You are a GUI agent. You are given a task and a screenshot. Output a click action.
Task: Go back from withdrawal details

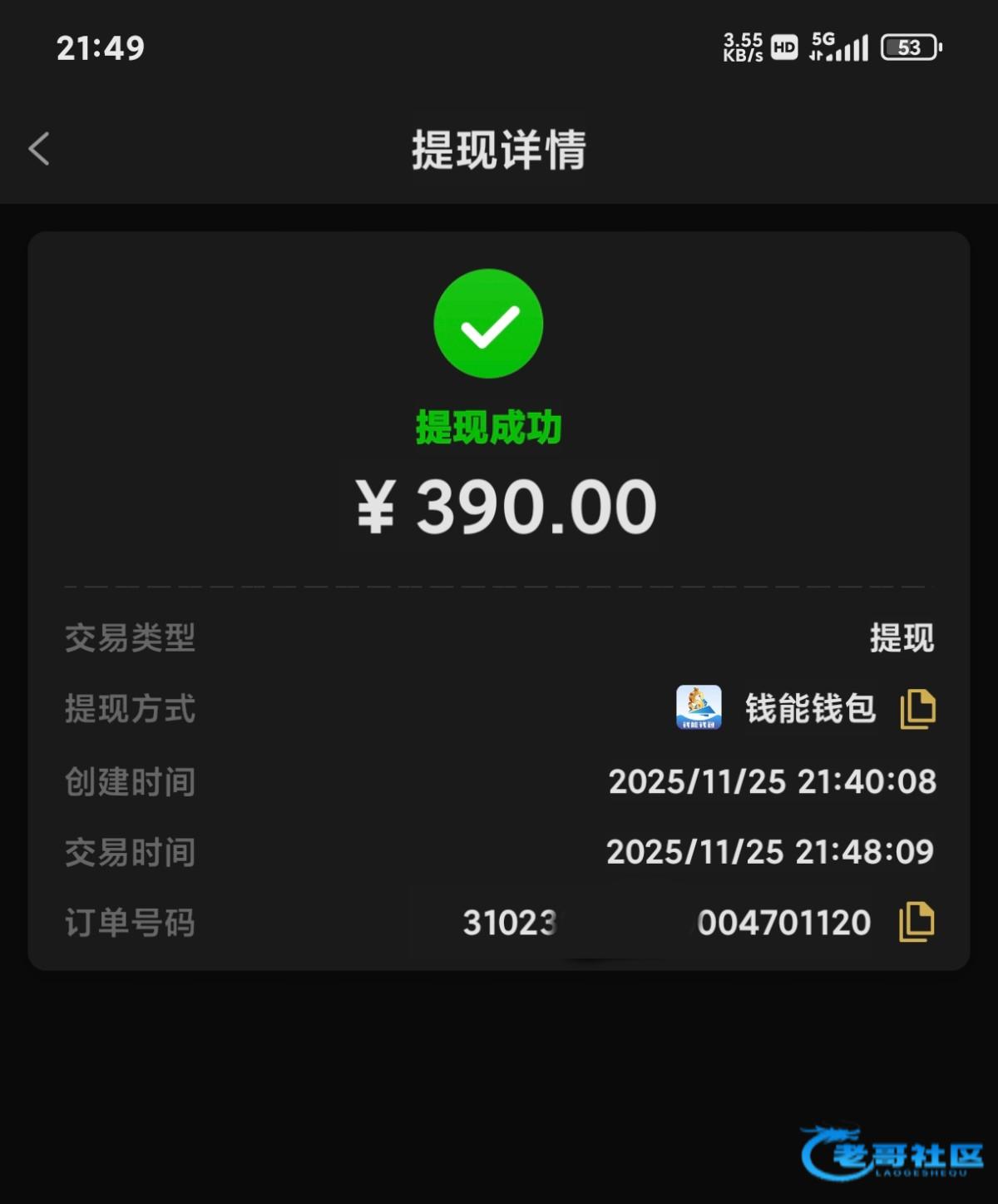39,150
